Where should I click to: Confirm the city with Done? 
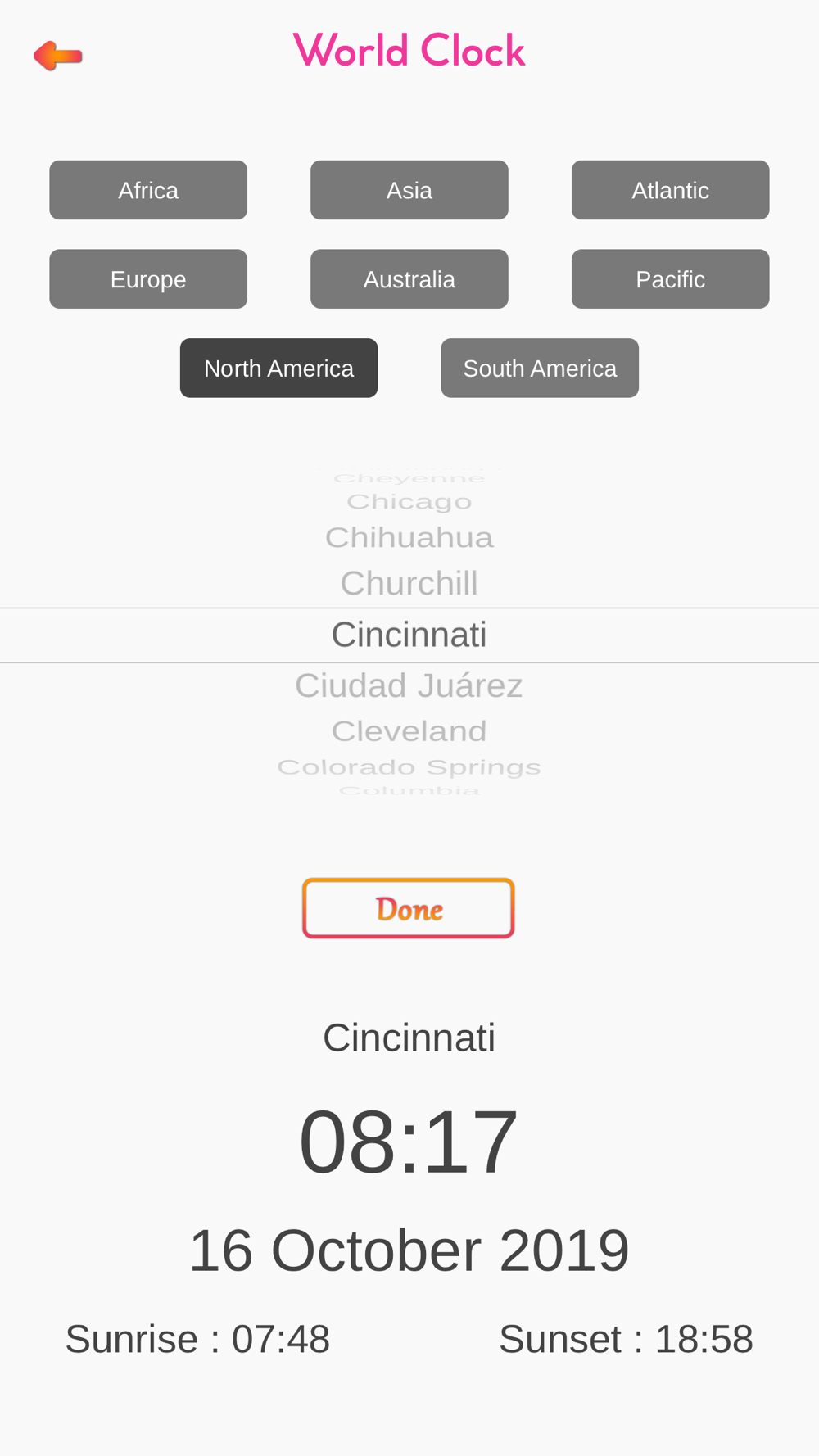tap(409, 909)
